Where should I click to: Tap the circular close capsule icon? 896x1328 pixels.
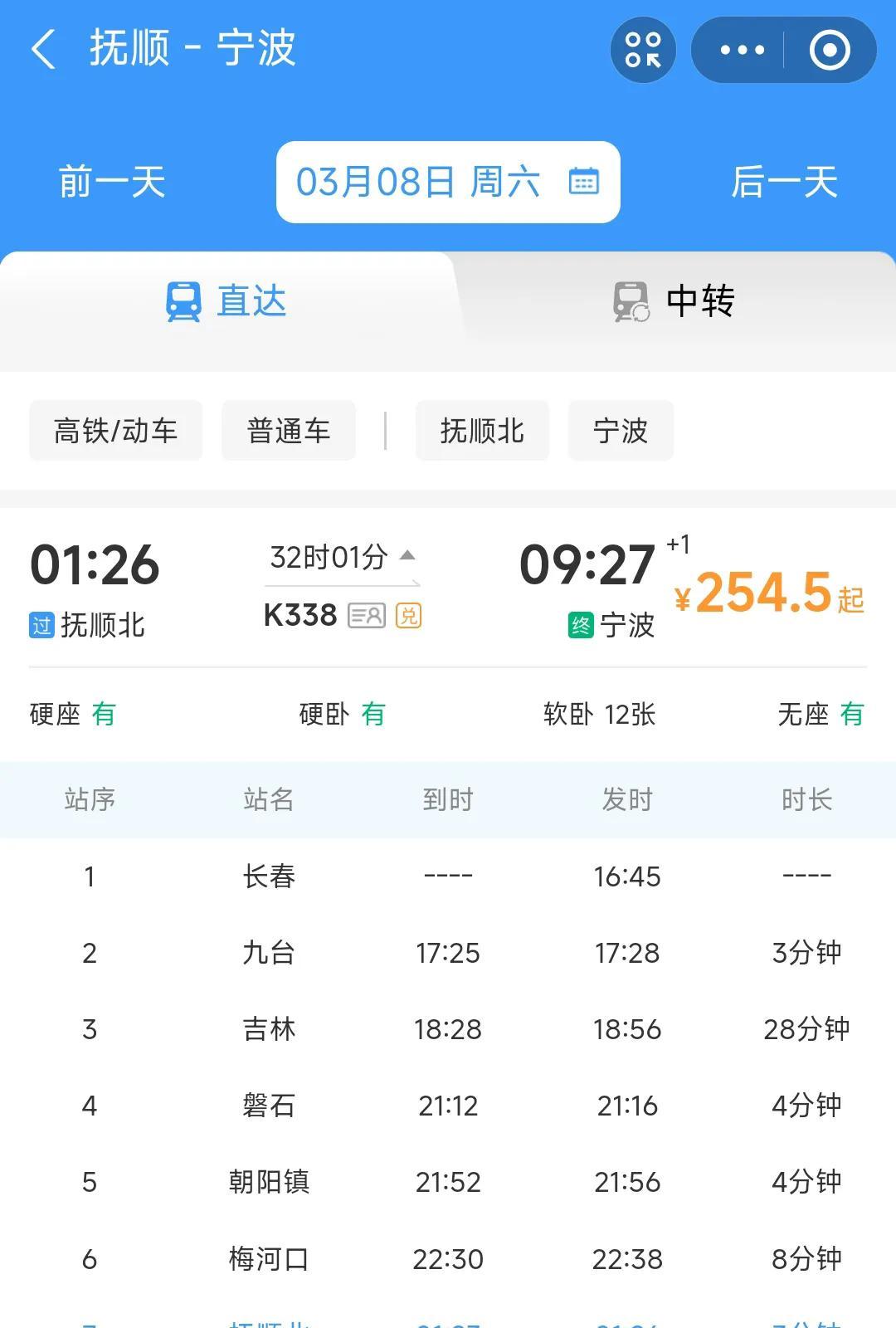click(827, 51)
